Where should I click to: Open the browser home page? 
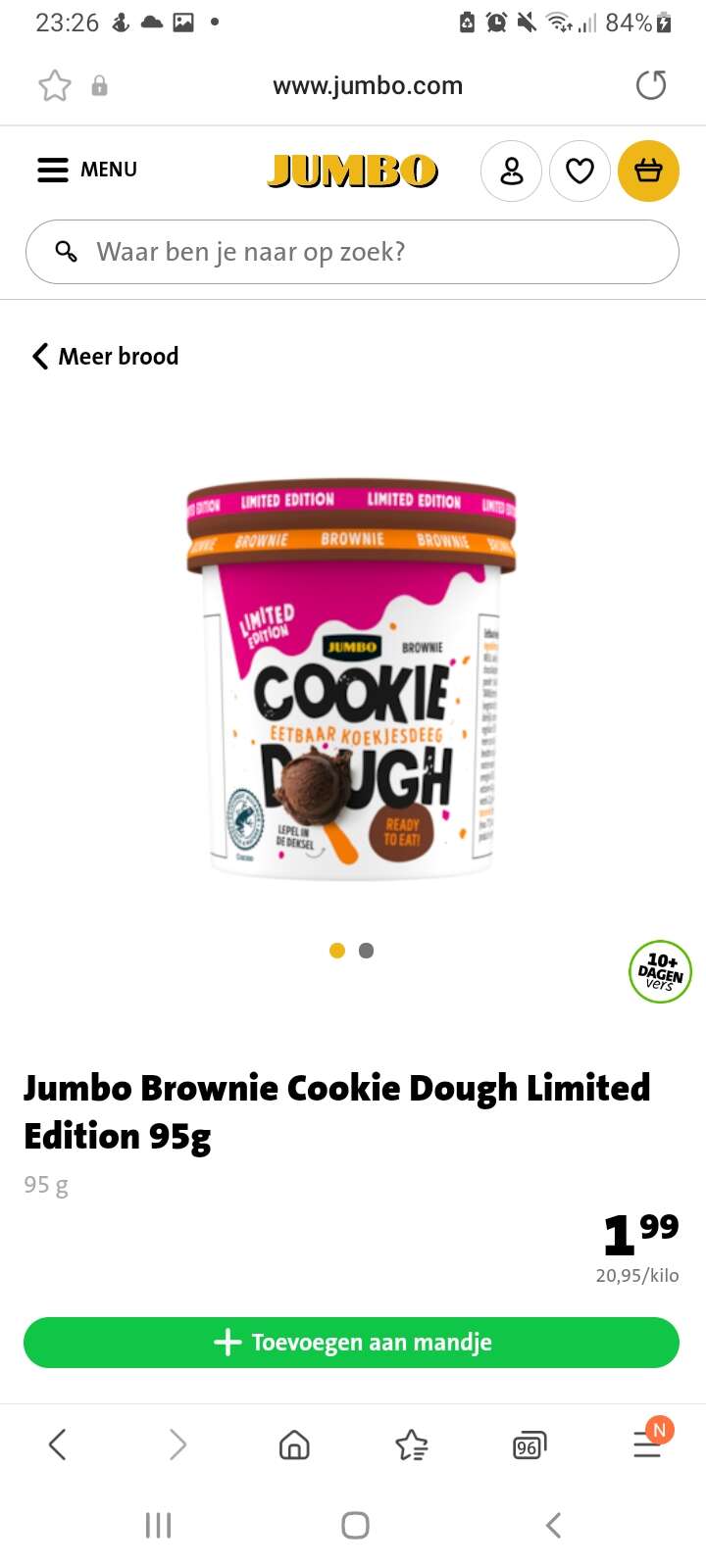point(294,1444)
